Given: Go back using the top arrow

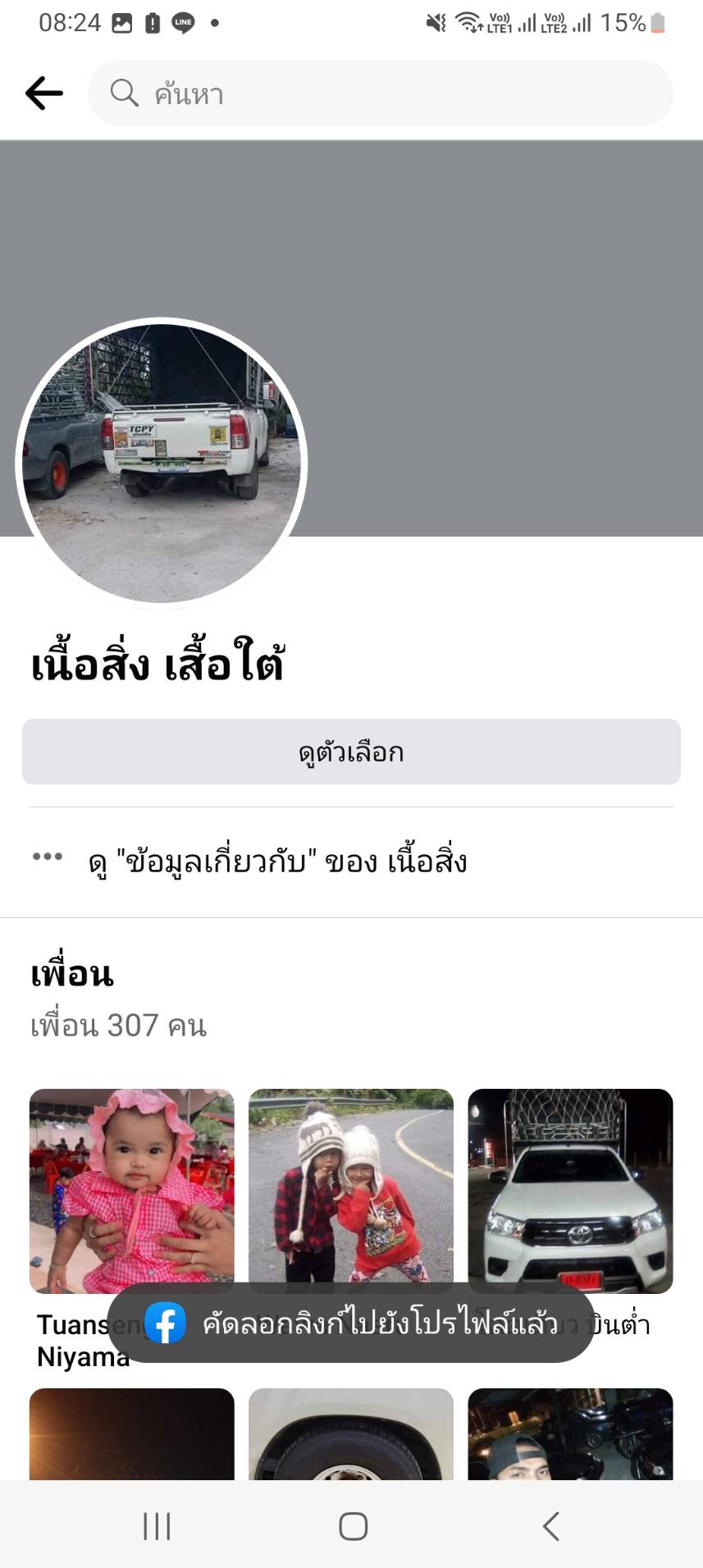Looking at the screenshot, I should [44, 94].
